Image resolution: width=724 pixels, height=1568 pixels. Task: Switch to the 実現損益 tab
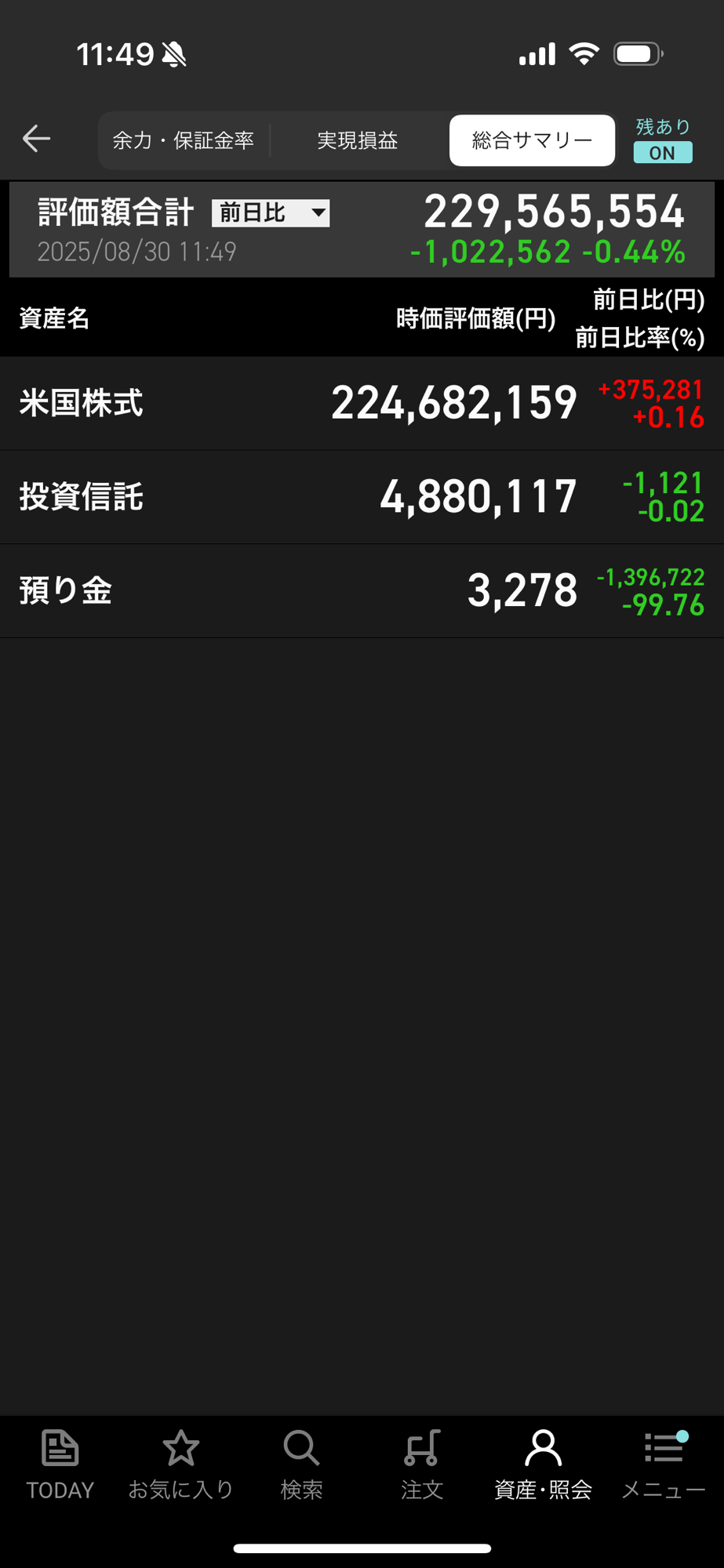click(x=358, y=141)
